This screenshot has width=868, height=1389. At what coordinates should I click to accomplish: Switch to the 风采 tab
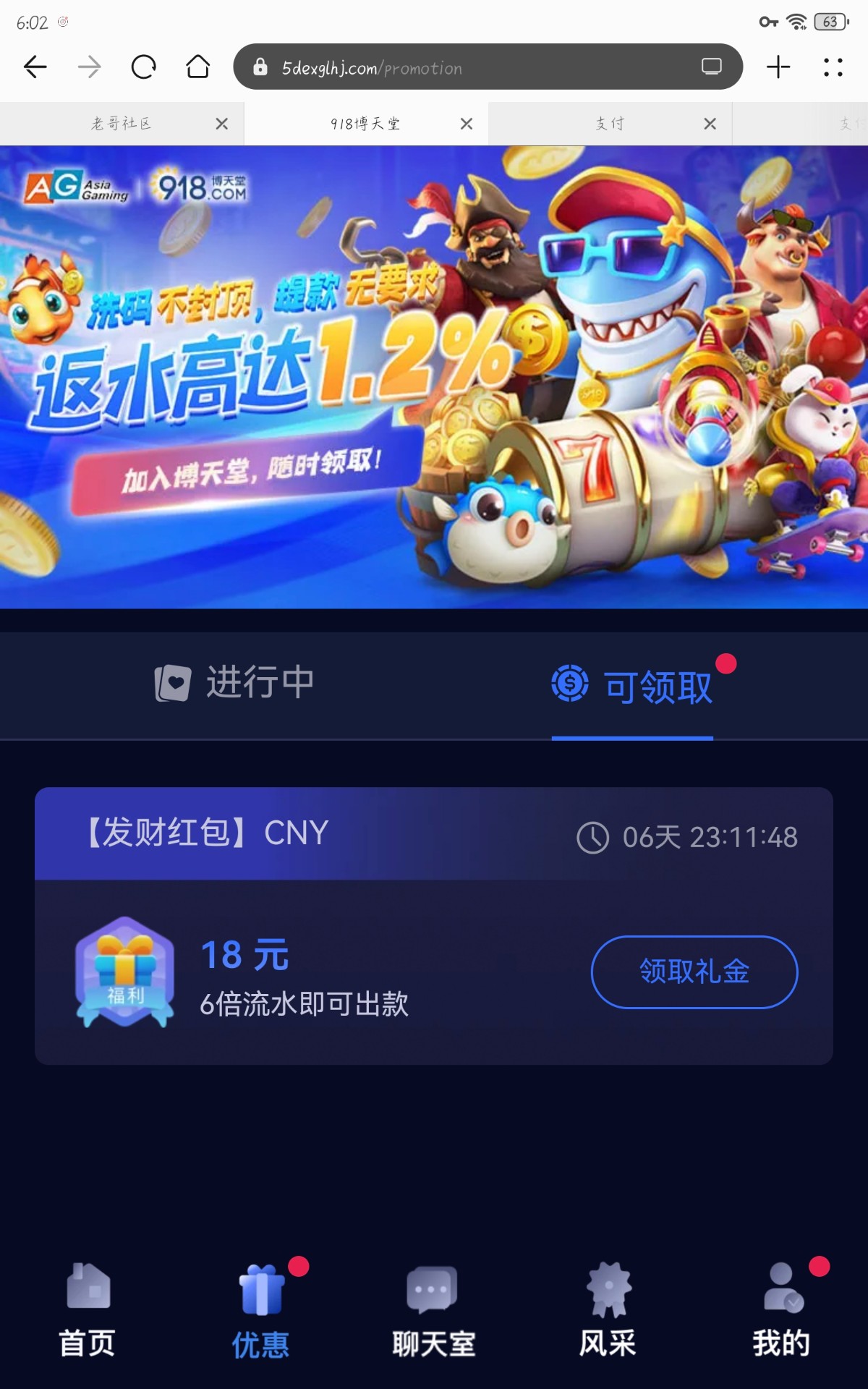(608, 1311)
